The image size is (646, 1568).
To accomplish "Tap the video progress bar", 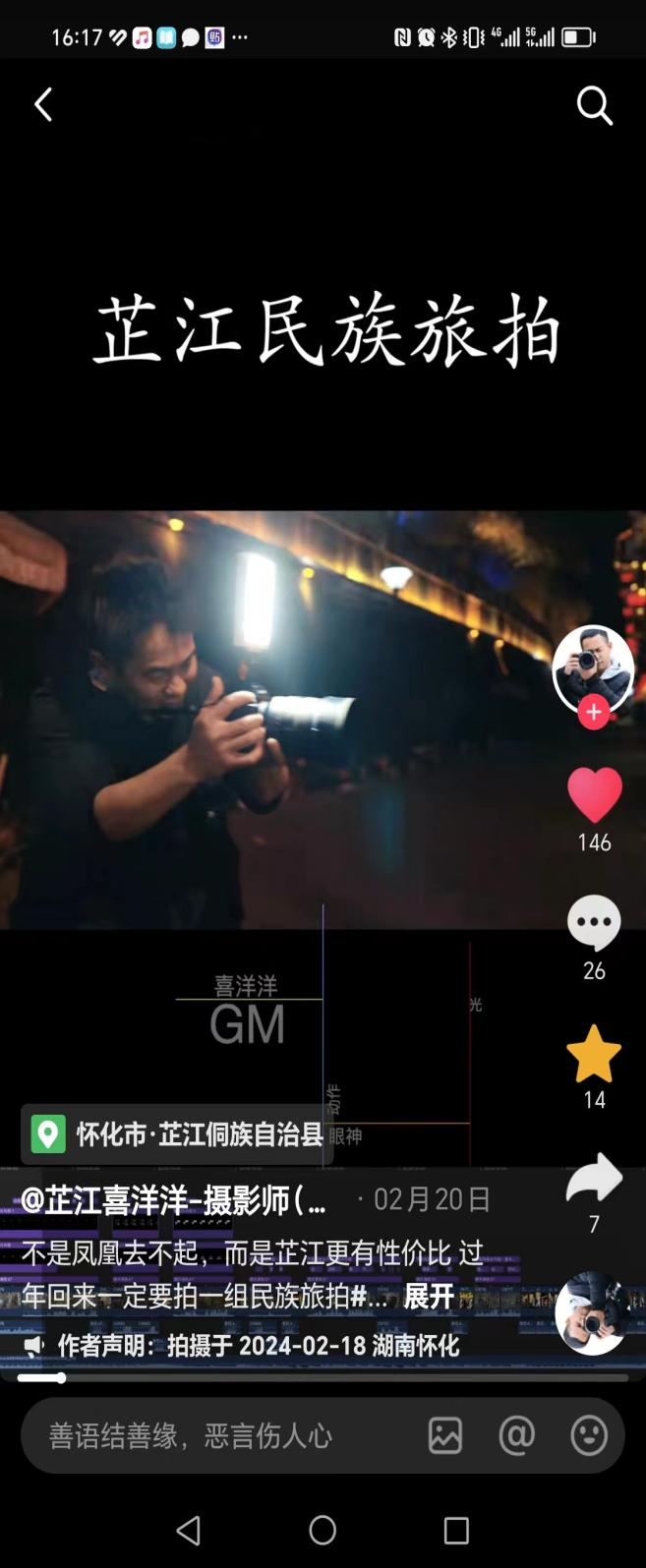I will coord(323,1378).
